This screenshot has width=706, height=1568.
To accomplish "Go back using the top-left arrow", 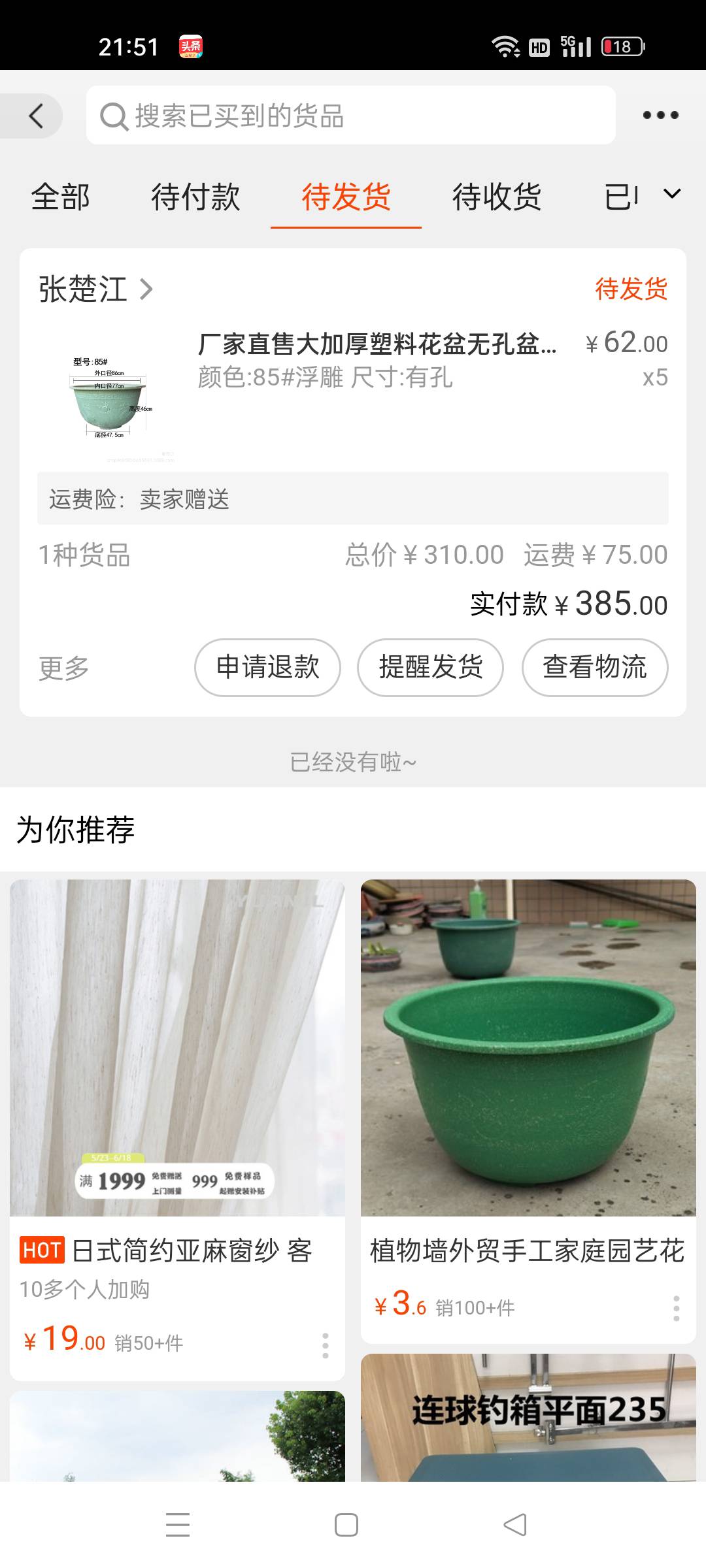I will point(36,116).
